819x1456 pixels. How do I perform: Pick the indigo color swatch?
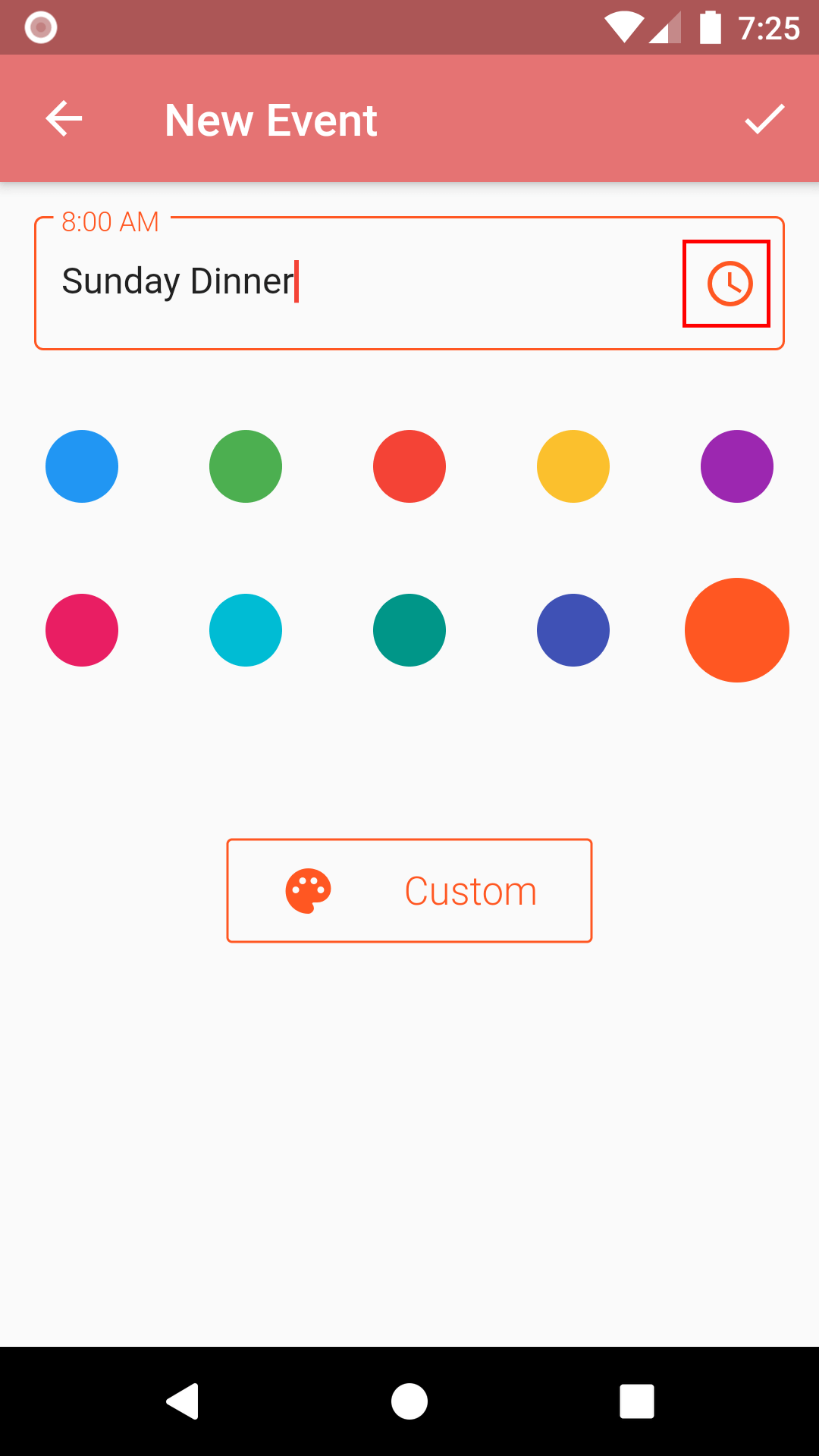tap(573, 630)
